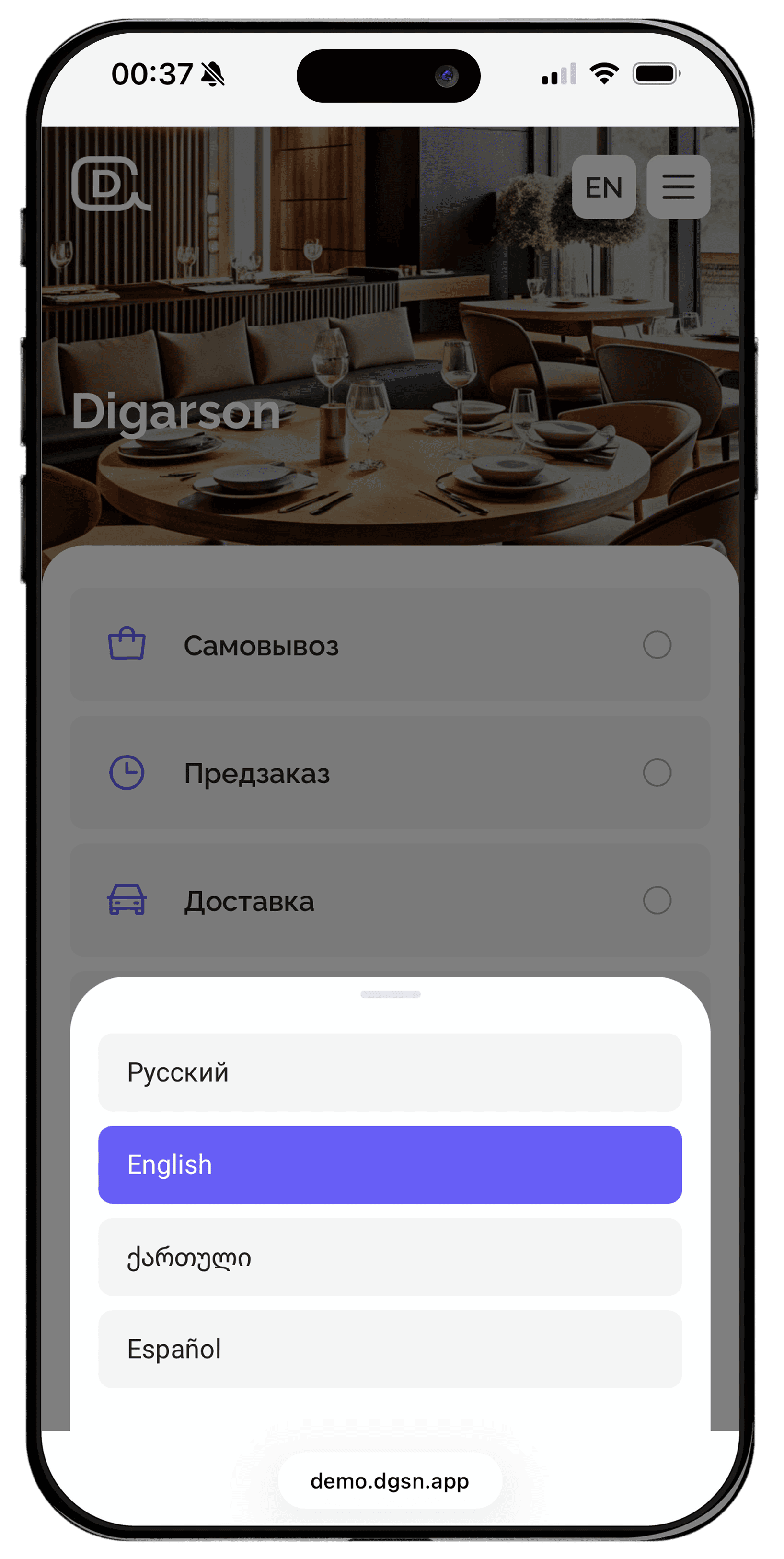Switch the language to ქართული
This screenshot has height=1559, width=784.
coord(390,1257)
